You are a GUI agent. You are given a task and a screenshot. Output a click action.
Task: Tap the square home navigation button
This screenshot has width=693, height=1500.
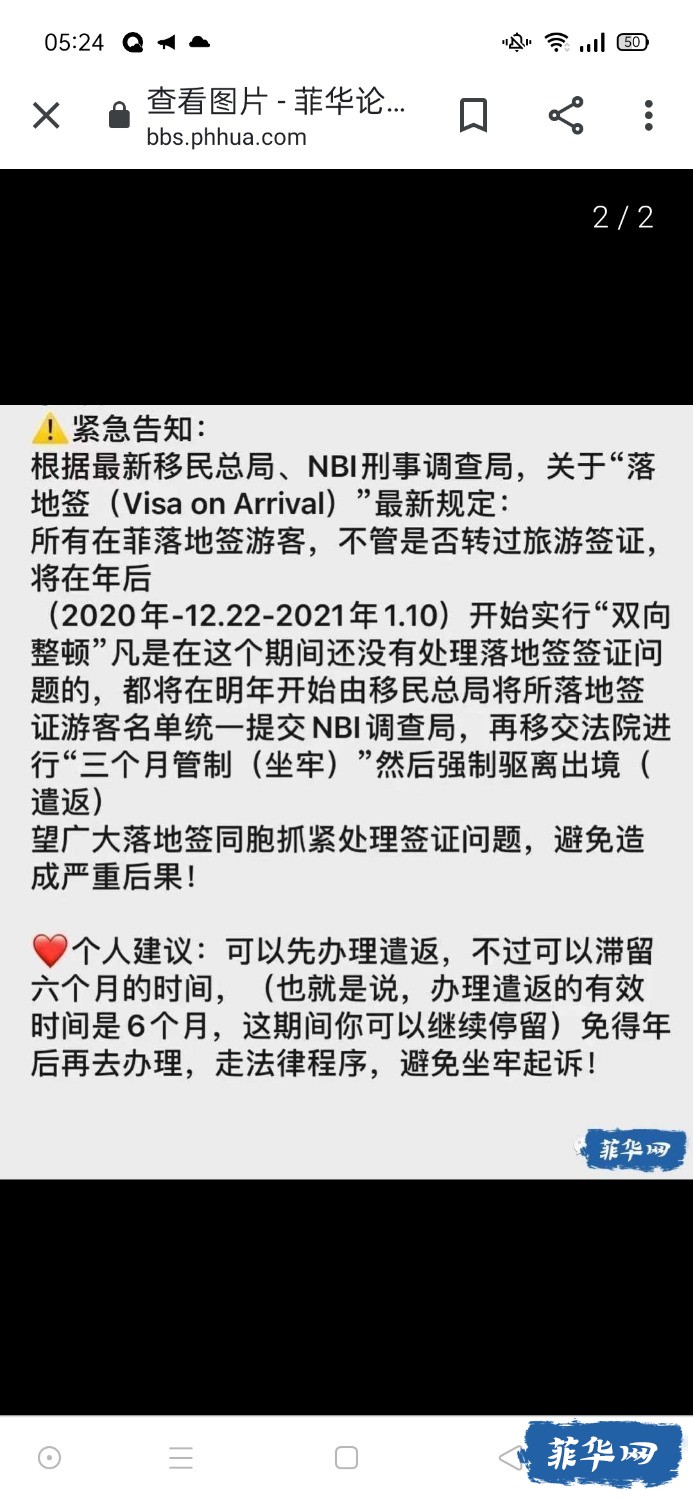point(346,1458)
